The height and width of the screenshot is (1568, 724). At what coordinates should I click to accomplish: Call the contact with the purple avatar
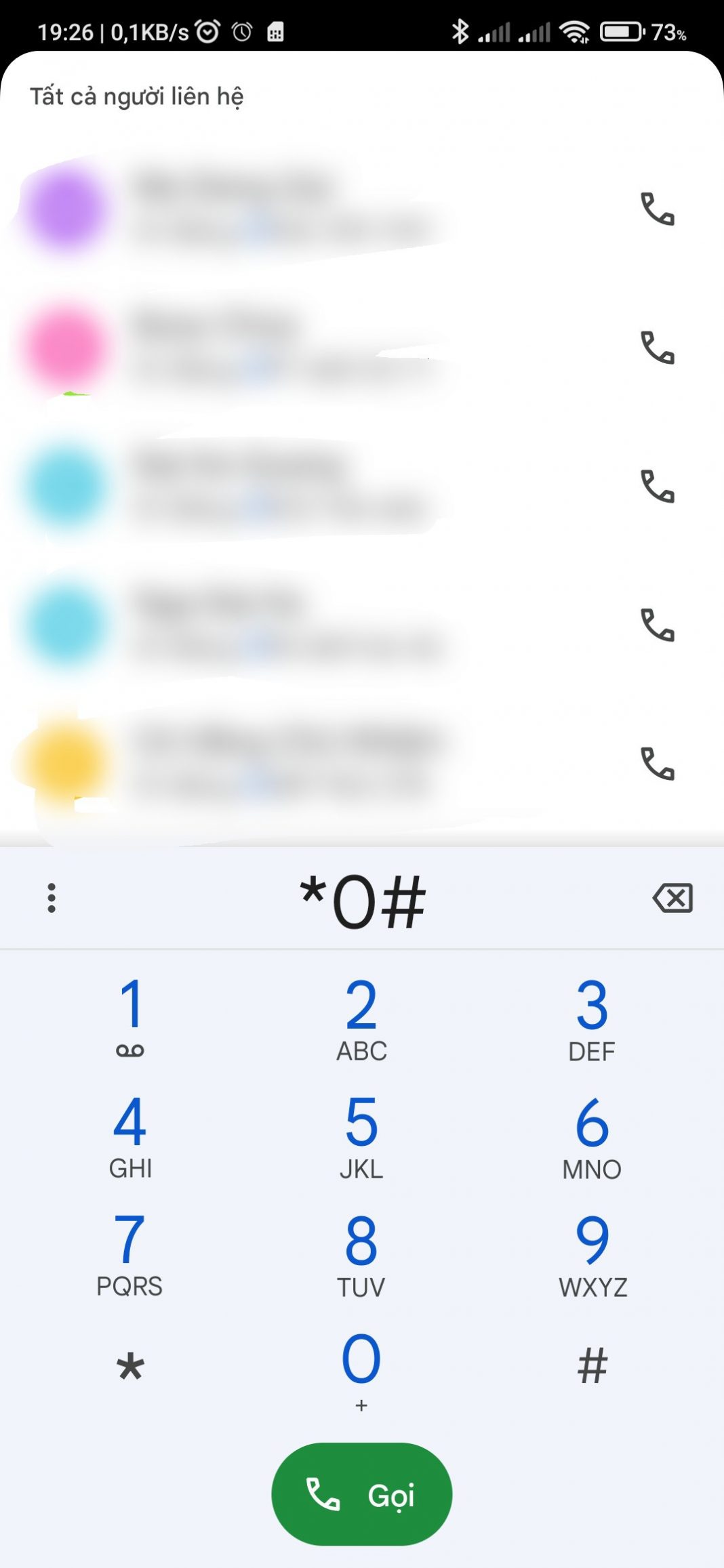coord(658,209)
